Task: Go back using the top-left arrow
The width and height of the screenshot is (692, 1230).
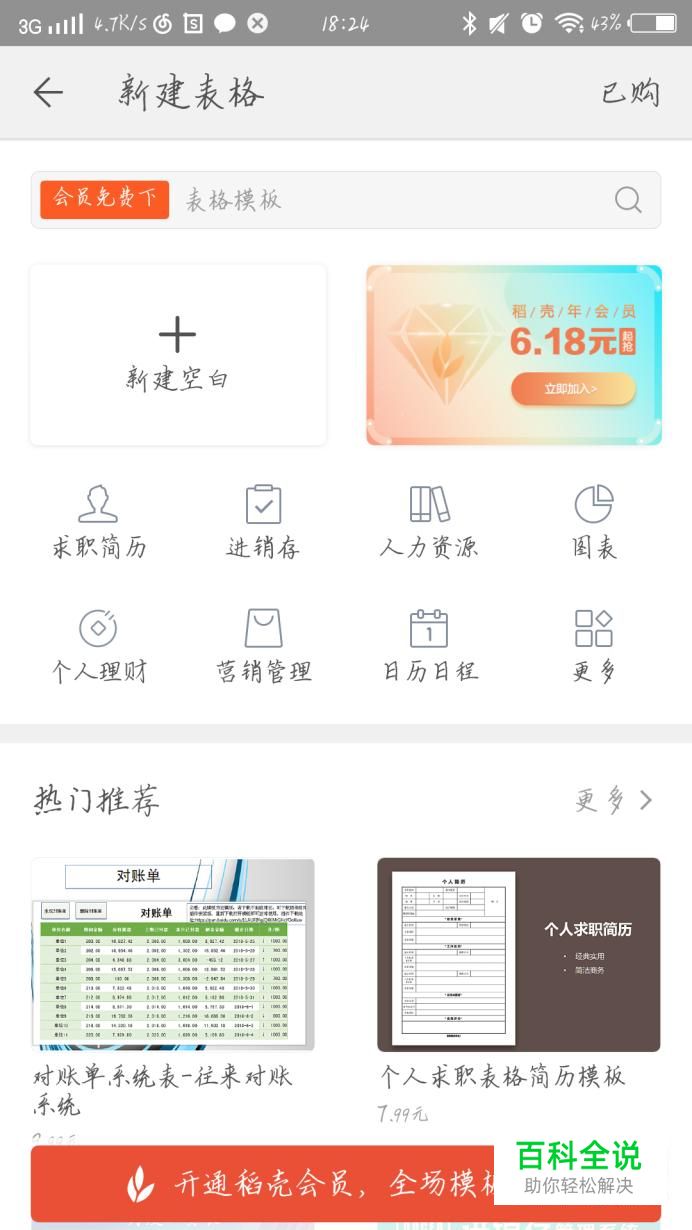Action: pos(48,93)
